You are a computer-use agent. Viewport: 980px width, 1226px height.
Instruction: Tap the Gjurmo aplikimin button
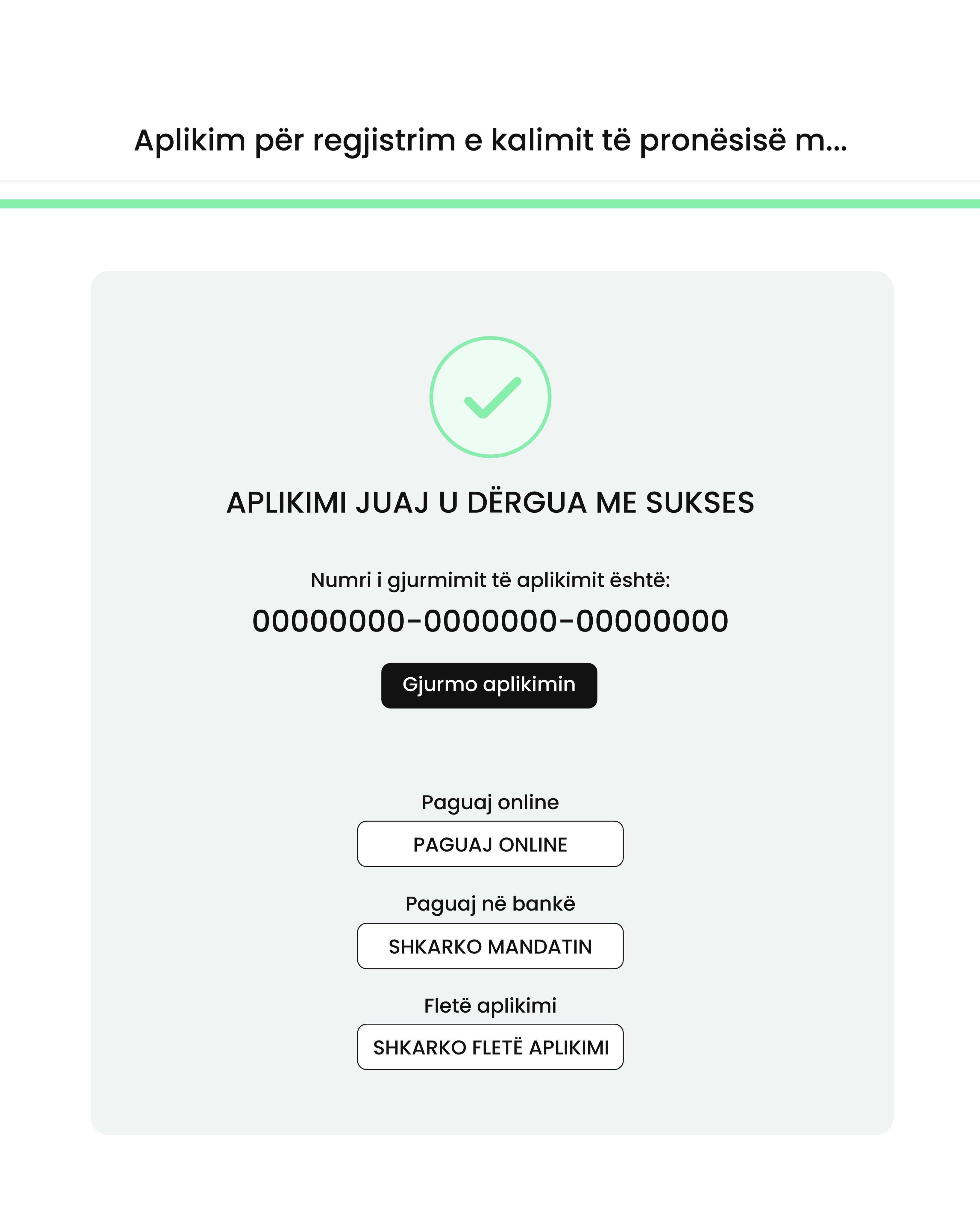pyautogui.click(x=489, y=685)
